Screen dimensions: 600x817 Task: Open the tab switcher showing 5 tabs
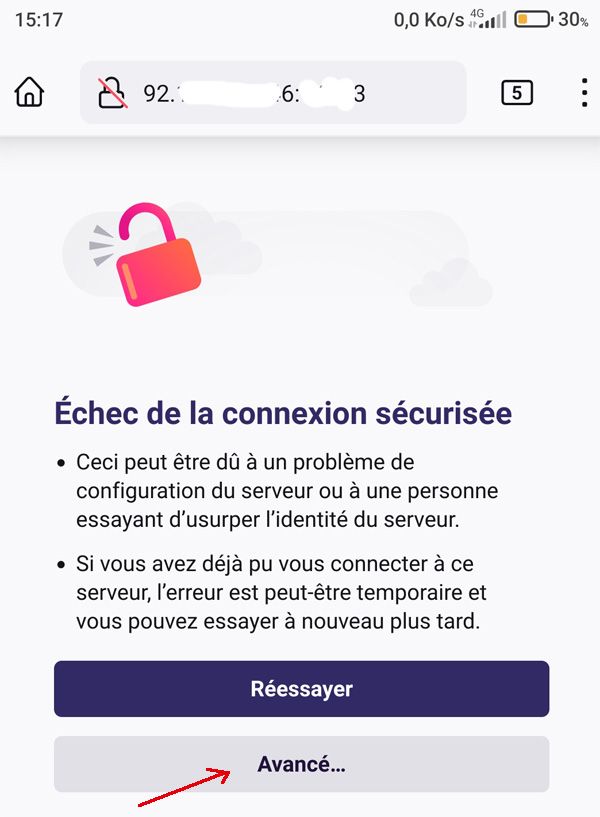(x=516, y=93)
